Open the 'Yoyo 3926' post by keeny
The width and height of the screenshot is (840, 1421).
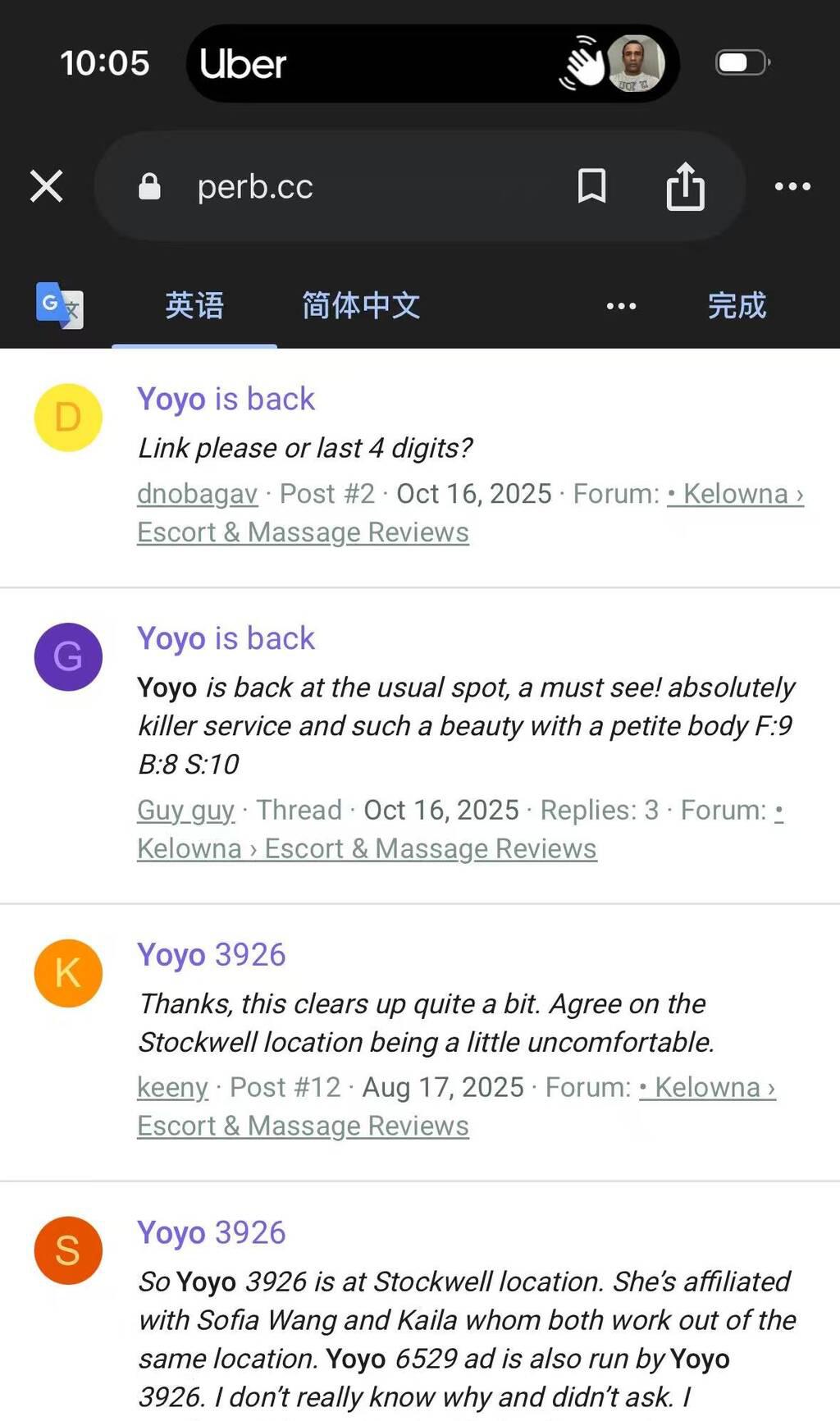[211, 955]
